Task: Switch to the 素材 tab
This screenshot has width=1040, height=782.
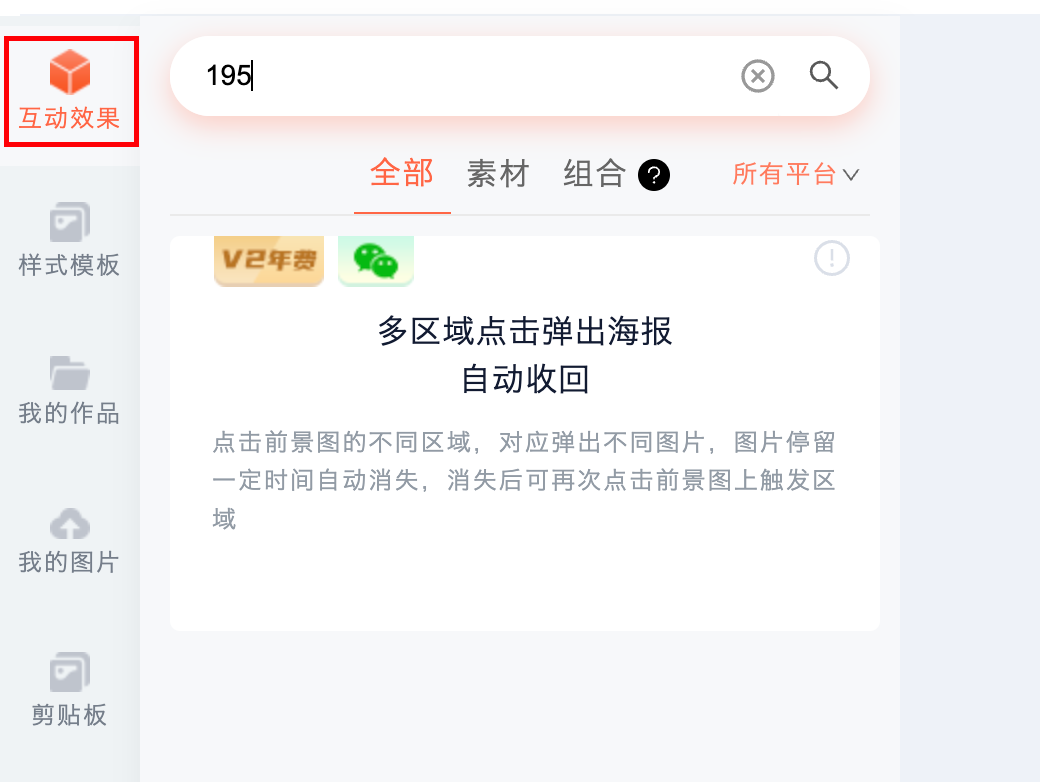Action: click(x=497, y=174)
